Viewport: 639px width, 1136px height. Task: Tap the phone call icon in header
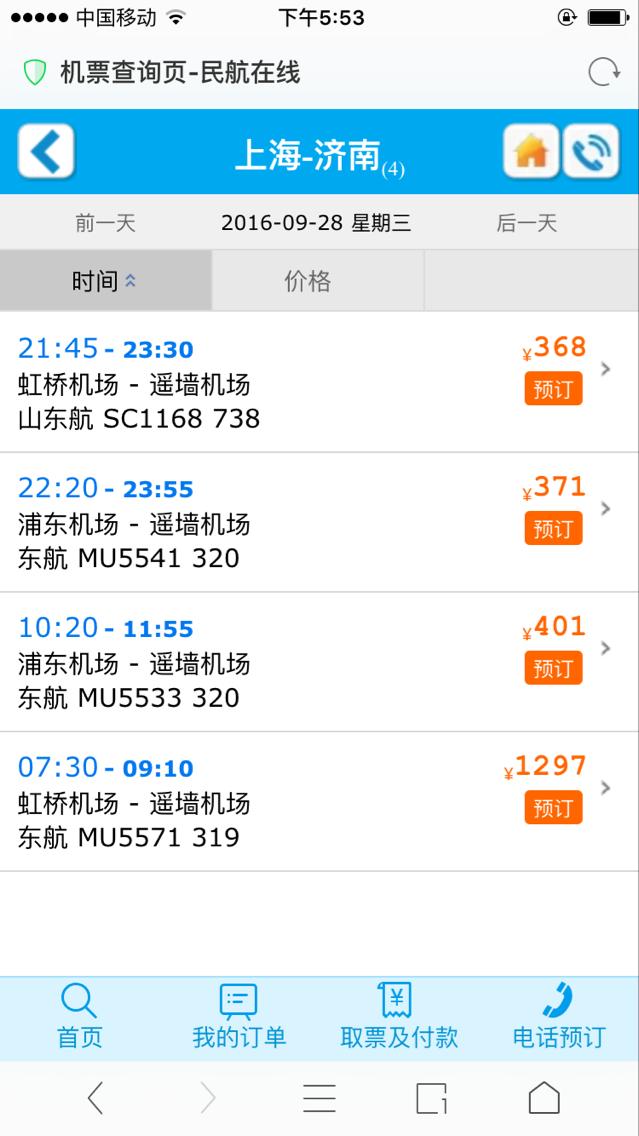click(x=591, y=151)
